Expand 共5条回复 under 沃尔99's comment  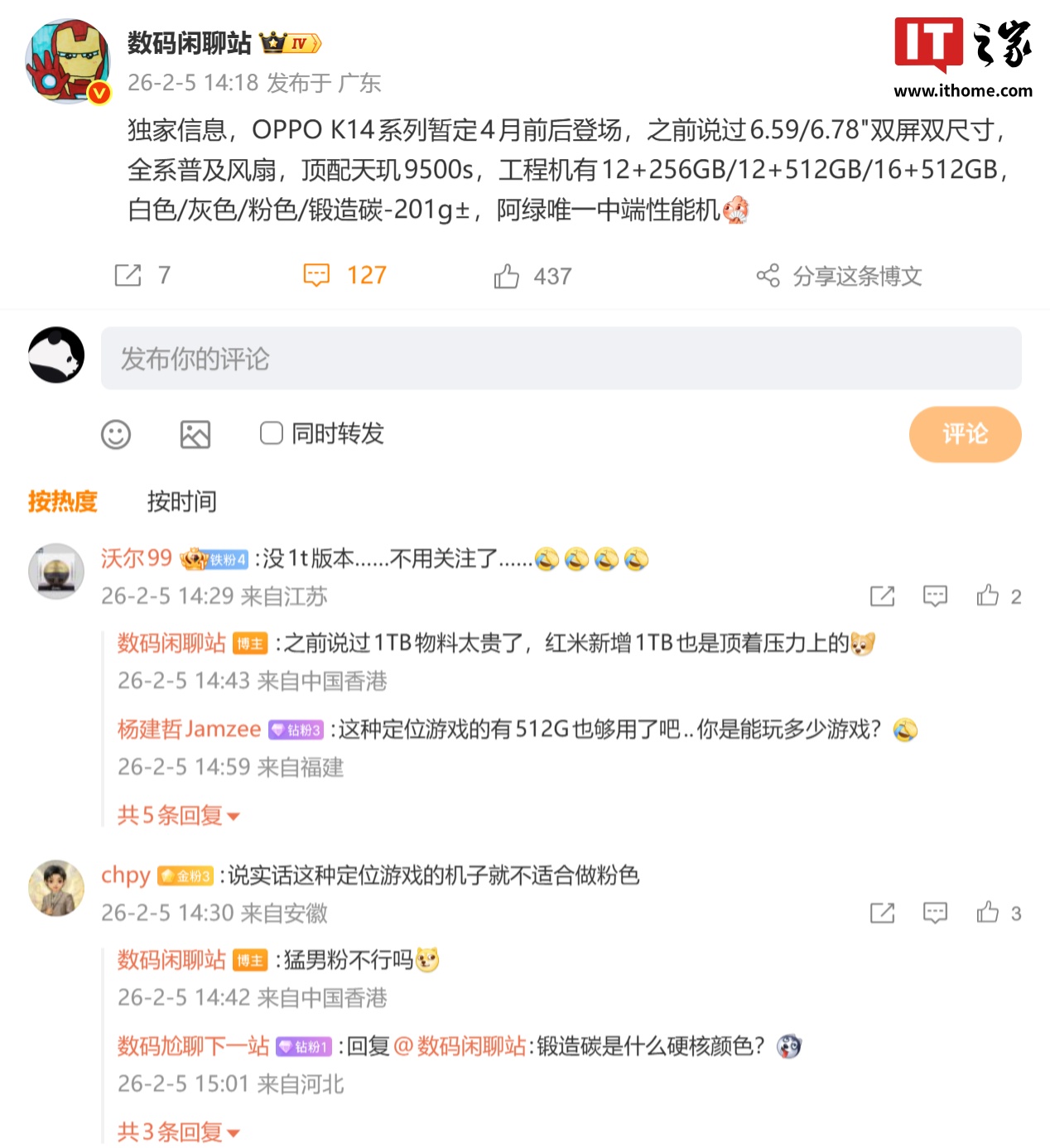click(x=178, y=816)
